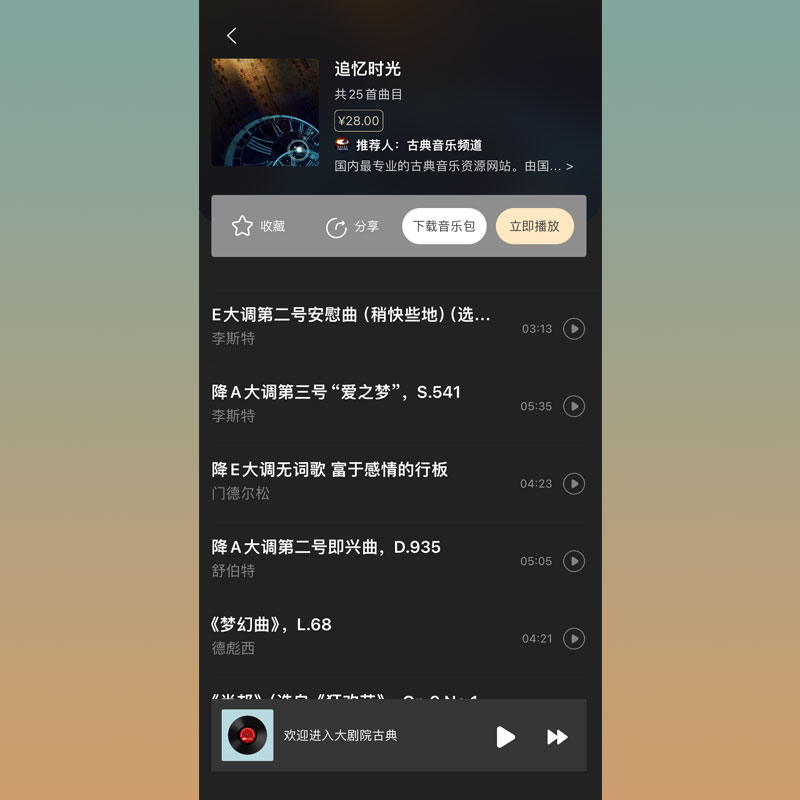Share the album via 分享
The image size is (800, 800).
tap(352, 227)
